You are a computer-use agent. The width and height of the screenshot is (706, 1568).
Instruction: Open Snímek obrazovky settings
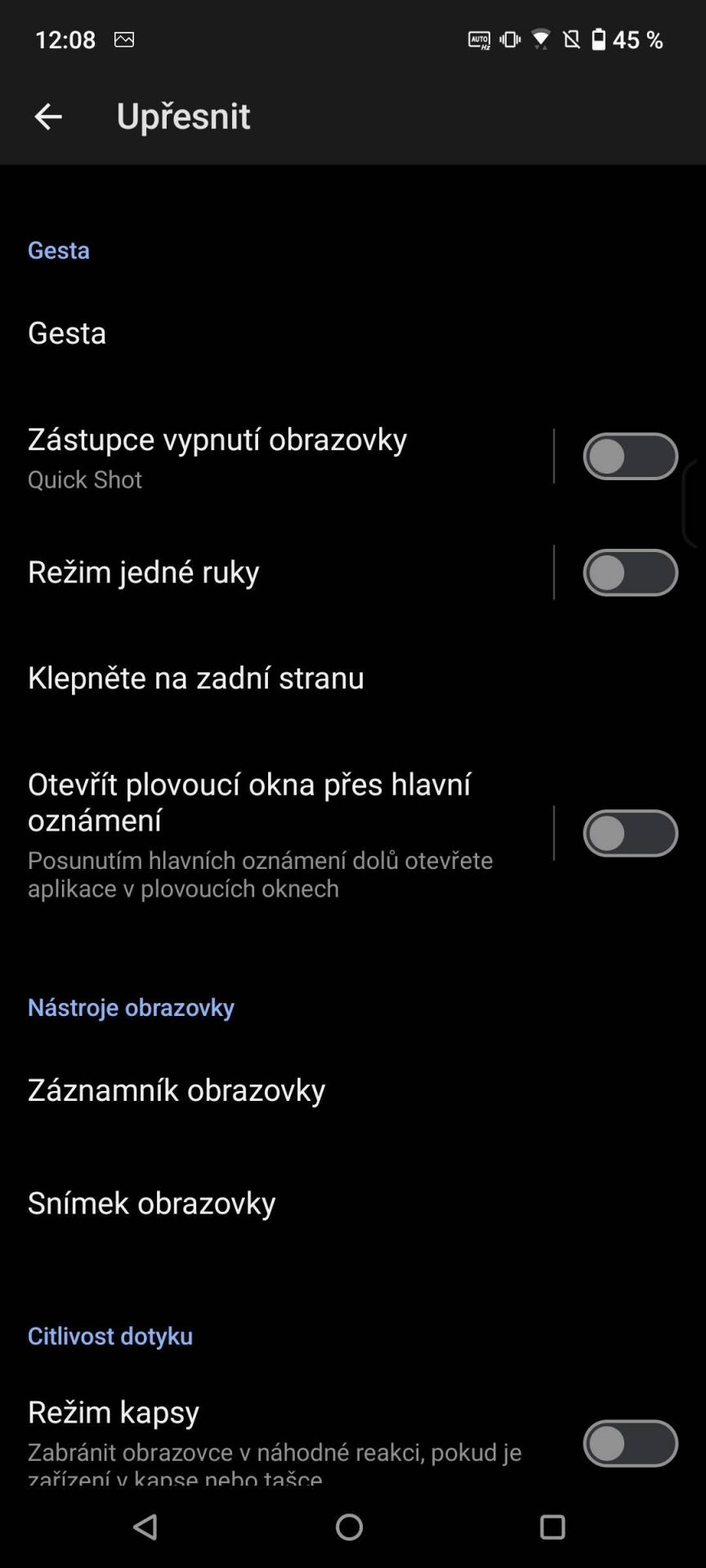pos(353,1202)
